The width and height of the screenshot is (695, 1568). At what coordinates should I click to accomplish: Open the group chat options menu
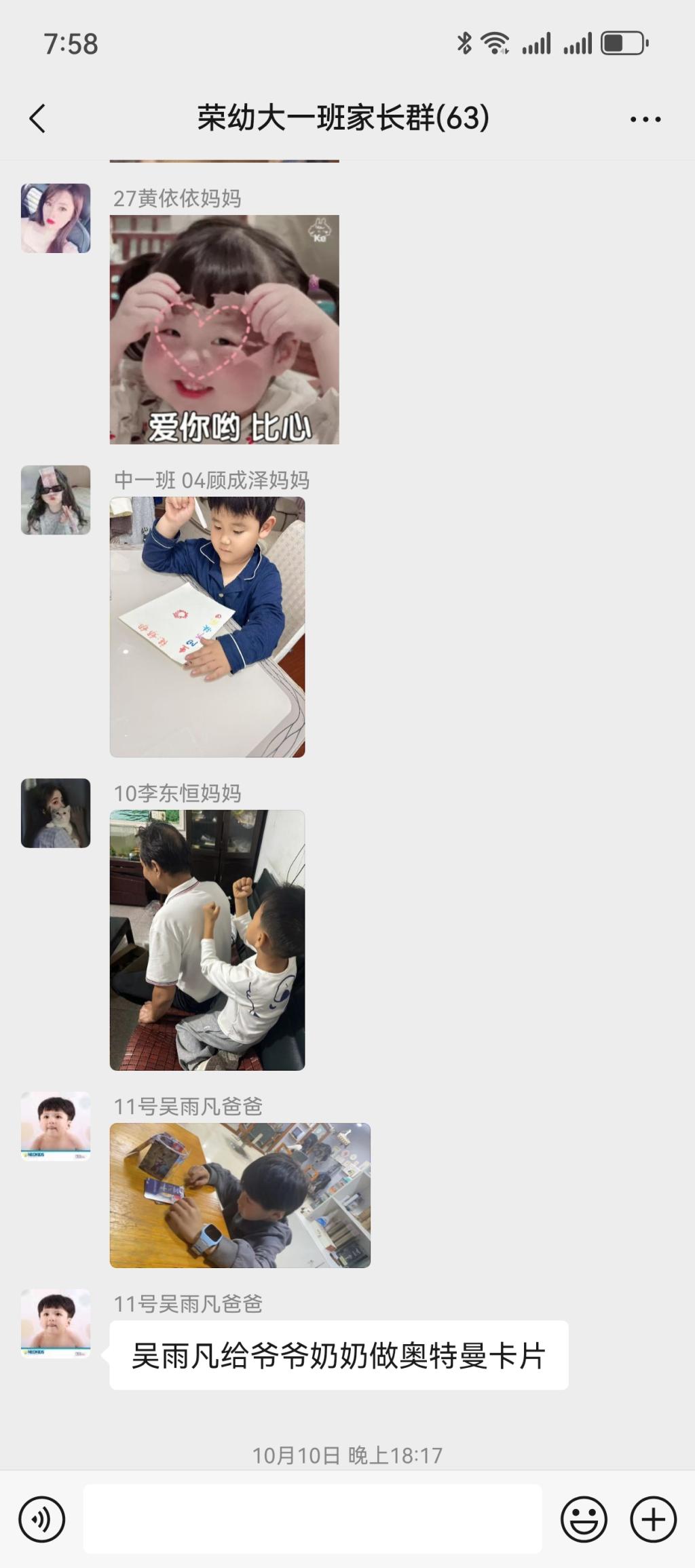coord(645,119)
